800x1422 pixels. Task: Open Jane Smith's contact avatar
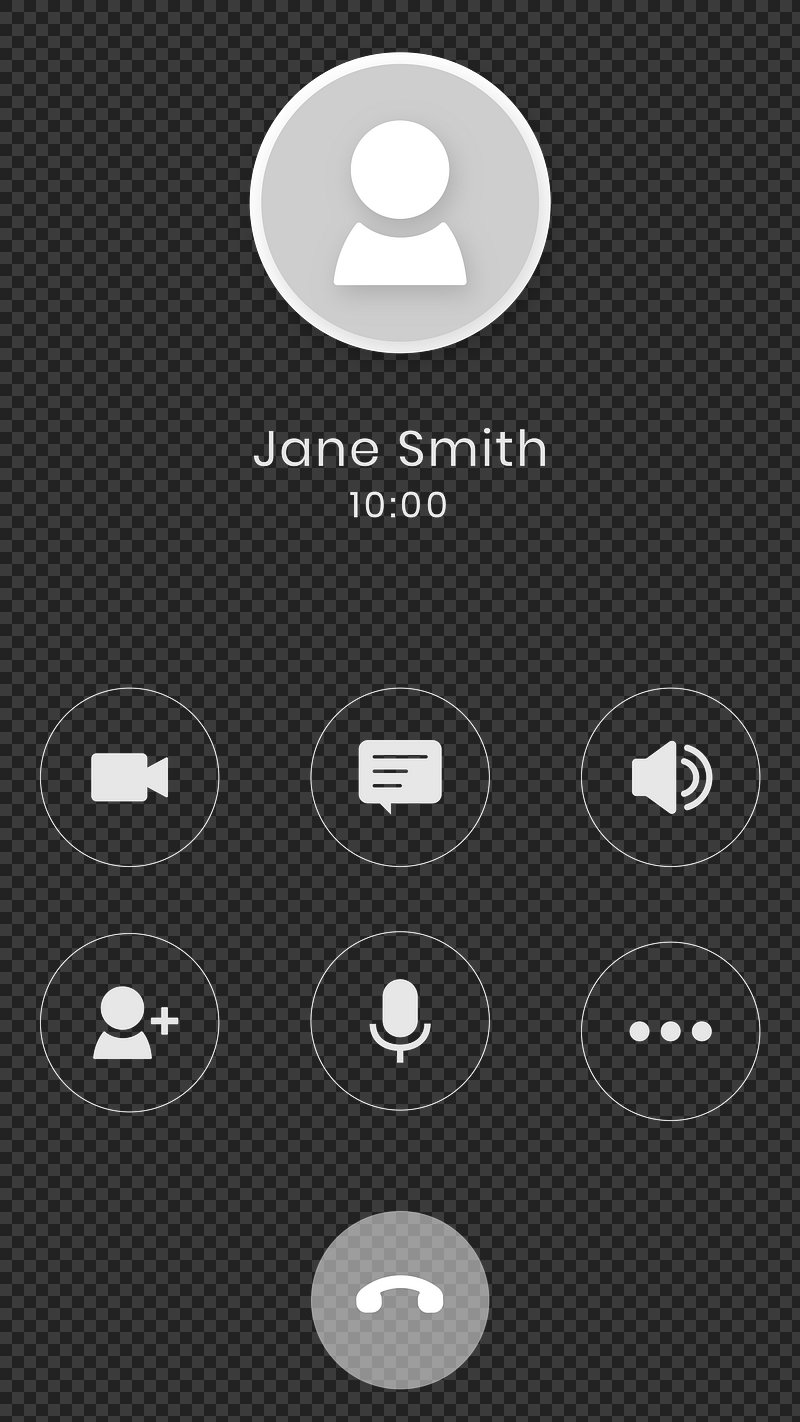pos(400,203)
